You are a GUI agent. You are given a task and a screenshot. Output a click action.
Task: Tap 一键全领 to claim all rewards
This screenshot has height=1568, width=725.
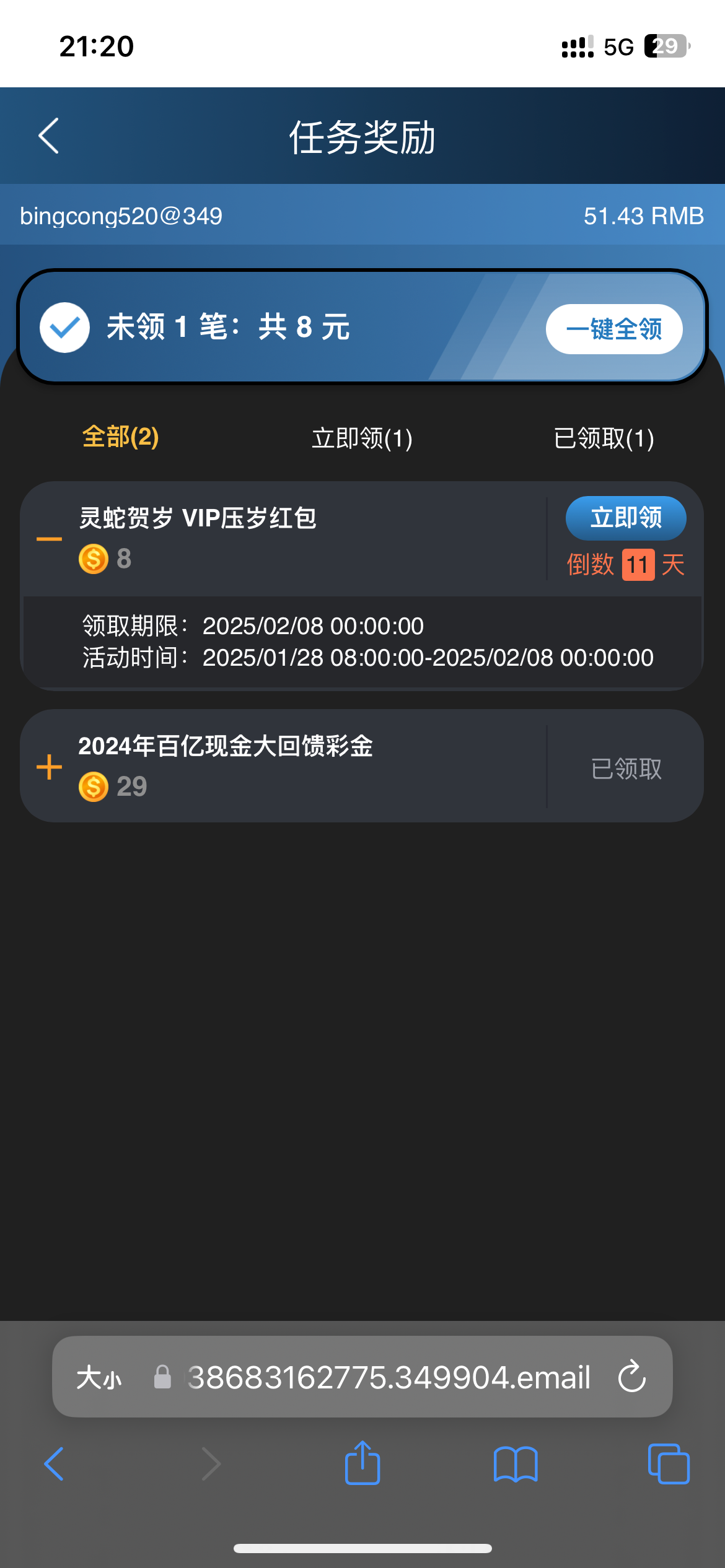pos(613,329)
